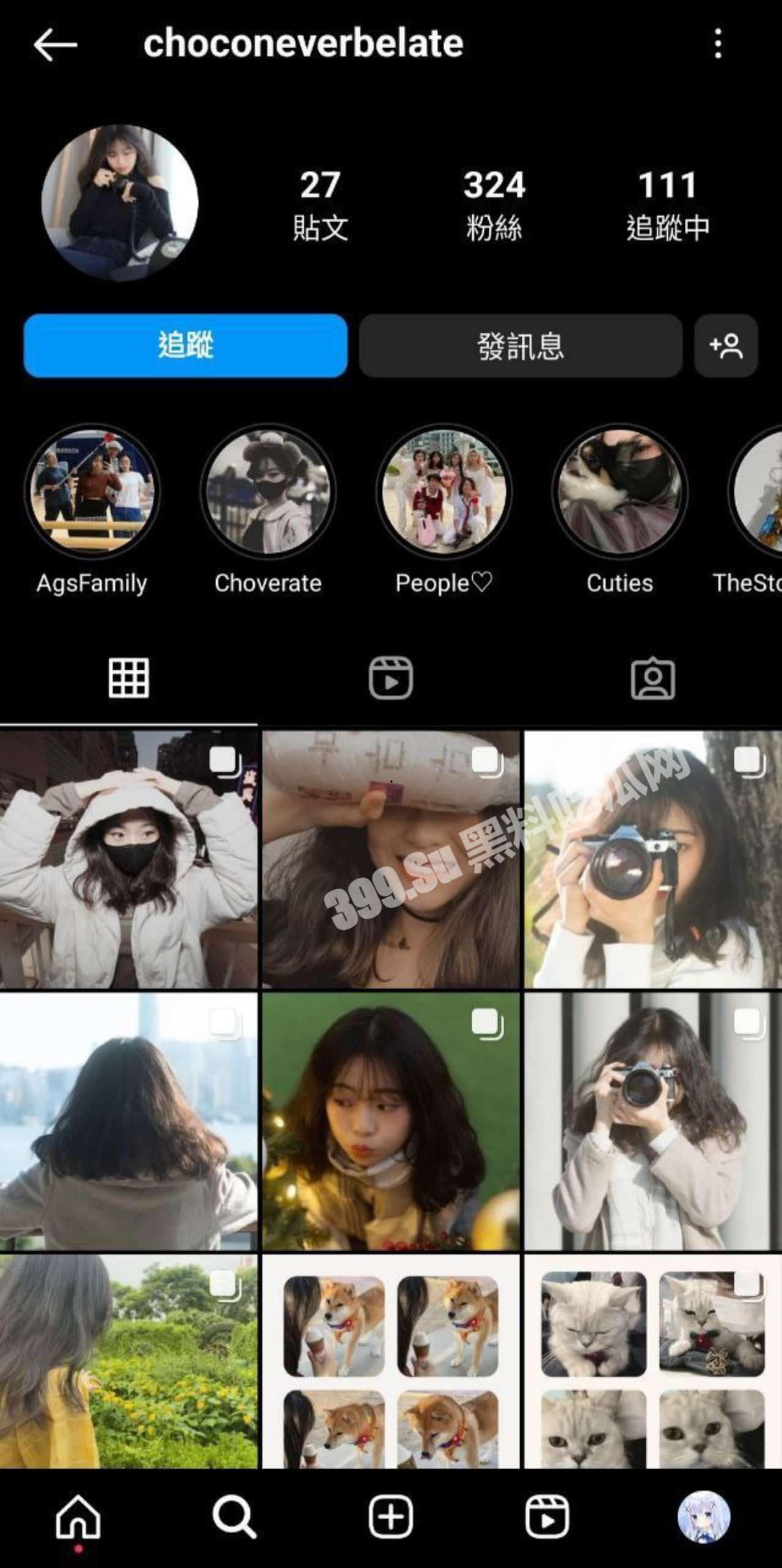Image resolution: width=782 pixels, height=1568 pixels.
Task: Open the Cuties story highlight
Action: [619, 492]
